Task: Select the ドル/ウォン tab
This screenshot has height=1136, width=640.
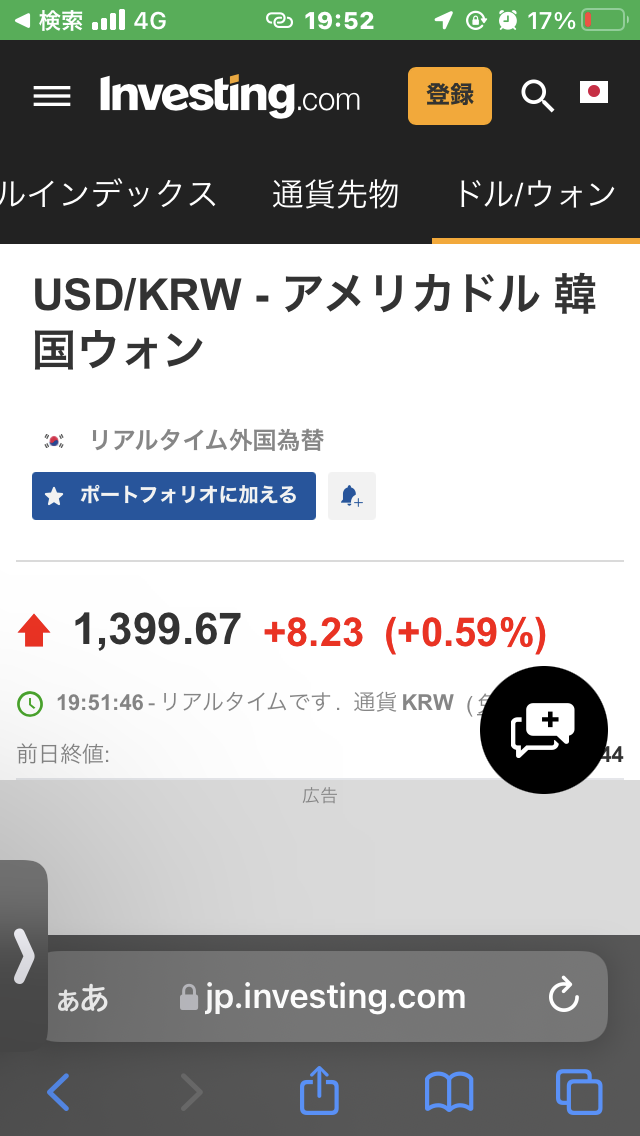Action: (535, 194)
